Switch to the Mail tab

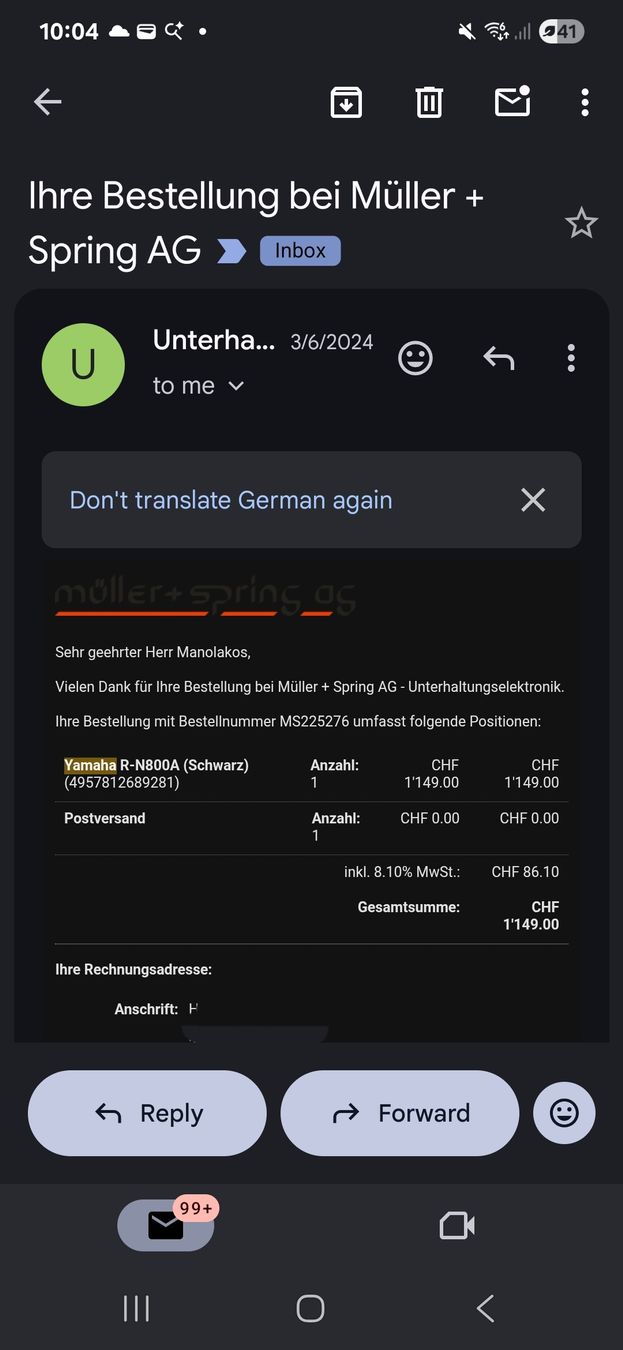tap(166, 1225)
